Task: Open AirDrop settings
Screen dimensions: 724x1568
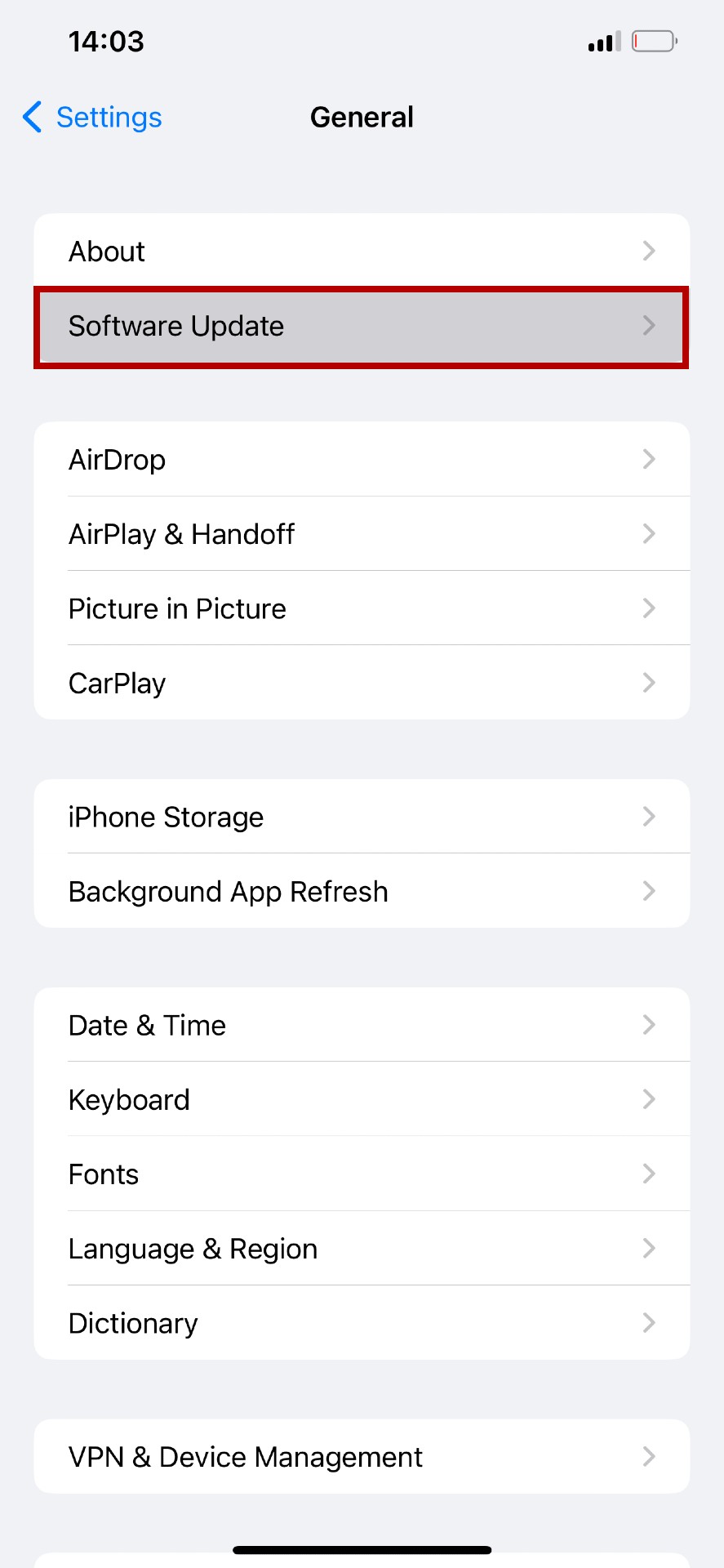Action: click(362, 460)
